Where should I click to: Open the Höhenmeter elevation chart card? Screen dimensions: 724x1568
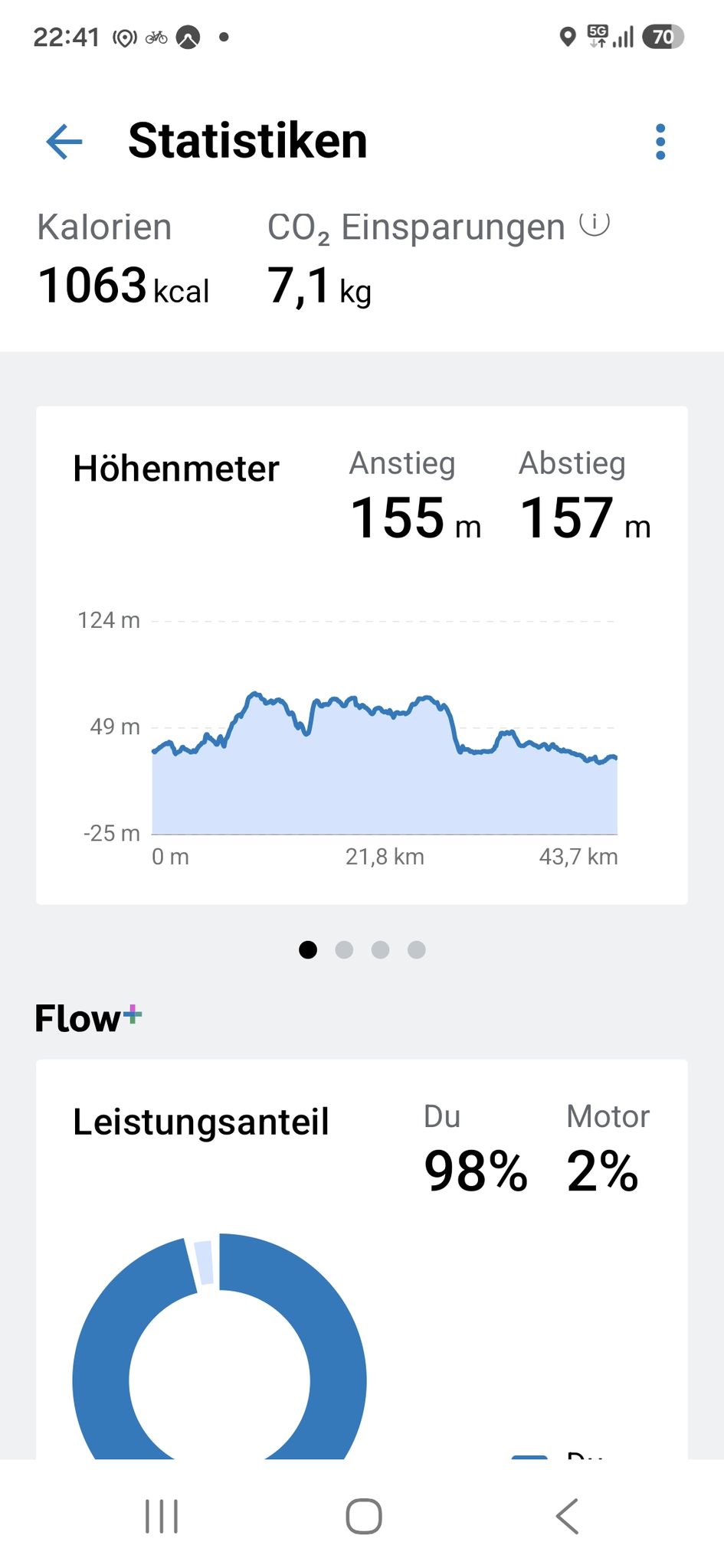click(x=362, y=655)
